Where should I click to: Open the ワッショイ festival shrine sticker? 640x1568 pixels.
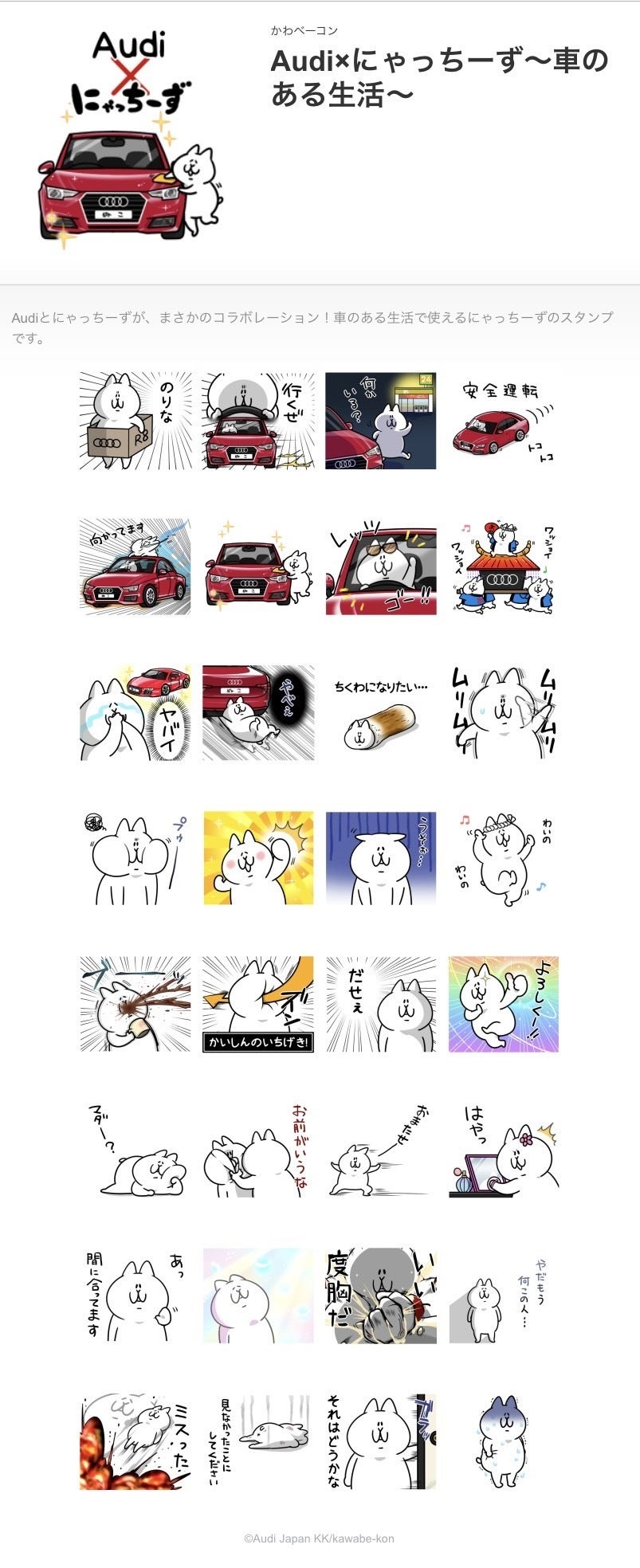click(503, 566)
